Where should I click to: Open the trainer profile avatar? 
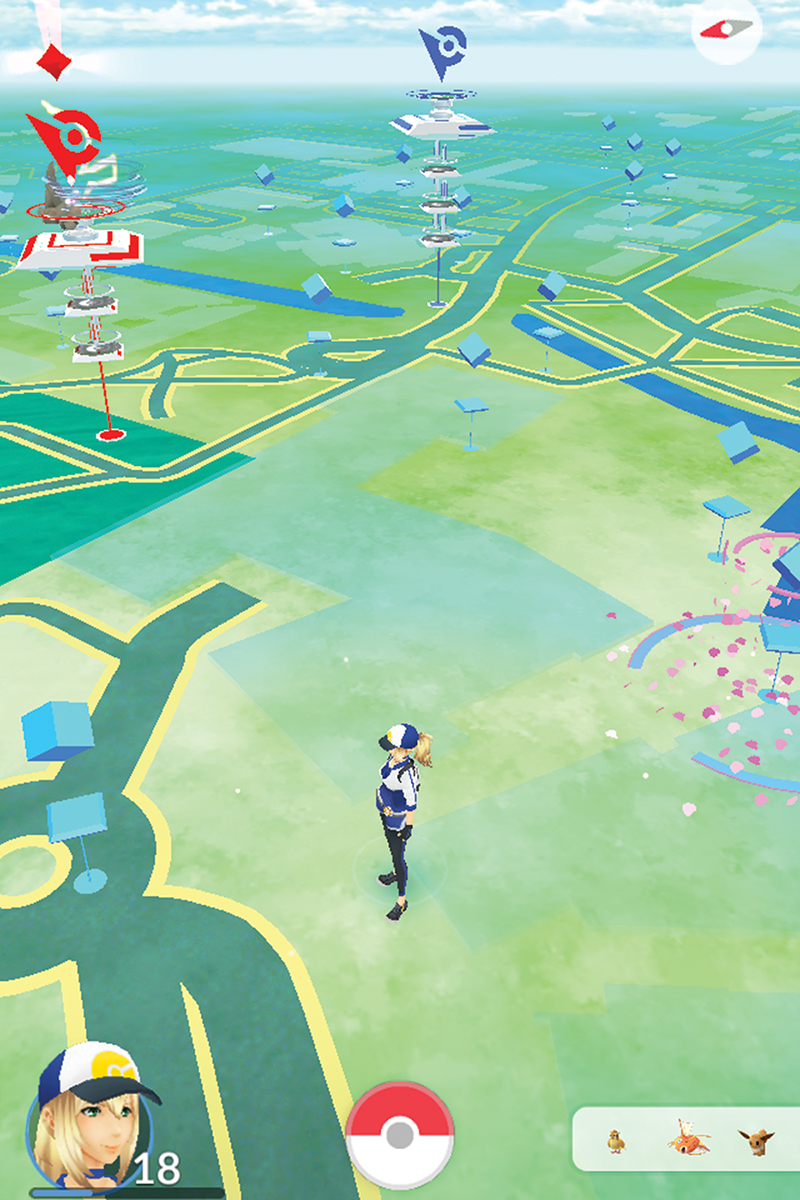pos(92,1125)
